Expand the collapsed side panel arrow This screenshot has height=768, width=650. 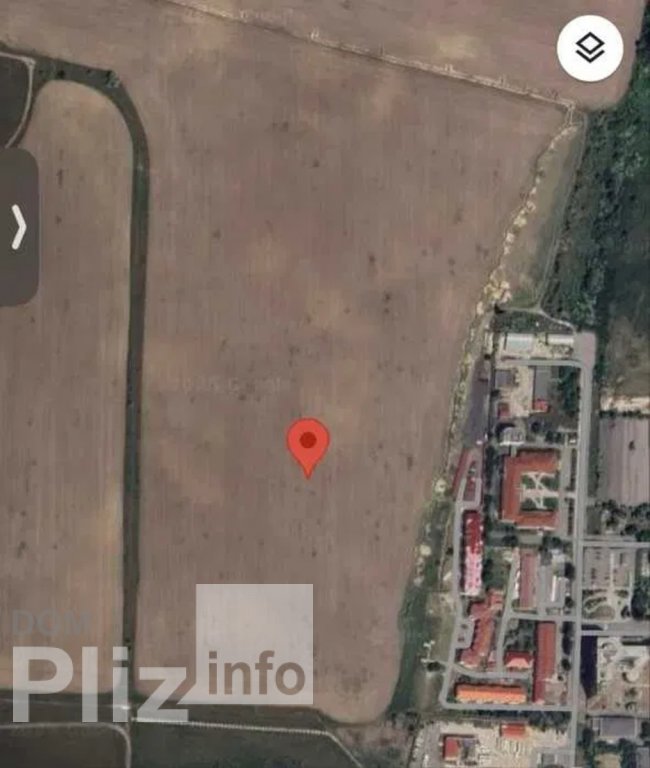click(x=19, y=227)
